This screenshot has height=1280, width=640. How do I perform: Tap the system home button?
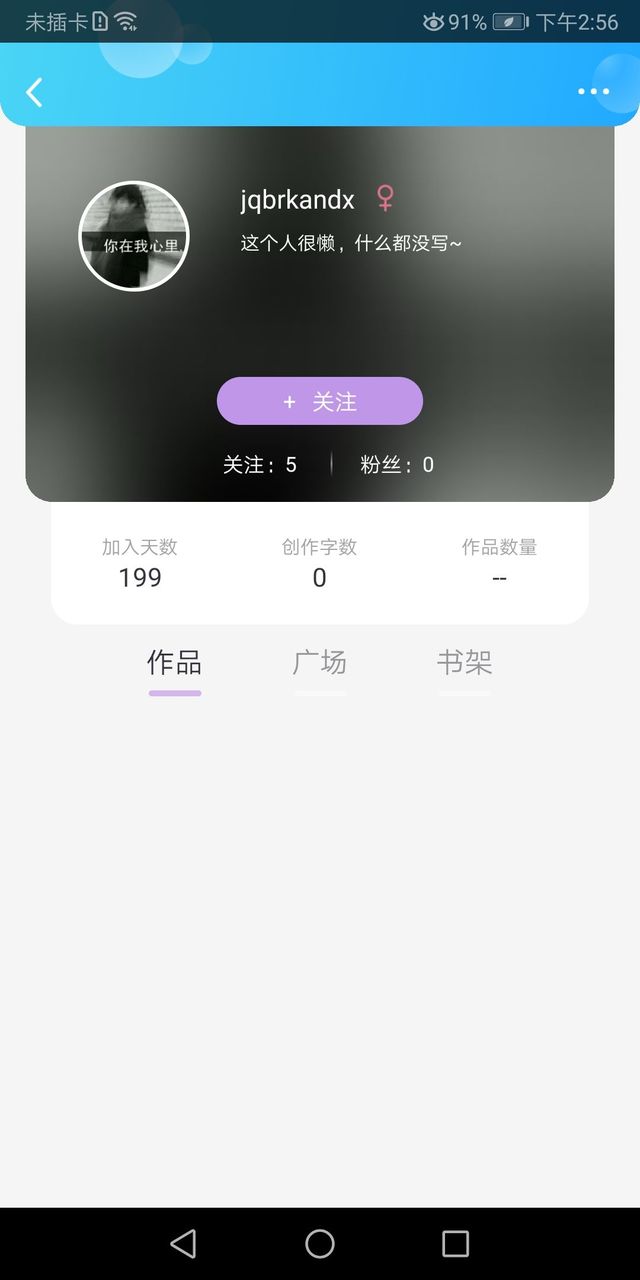coord(320,1243)
